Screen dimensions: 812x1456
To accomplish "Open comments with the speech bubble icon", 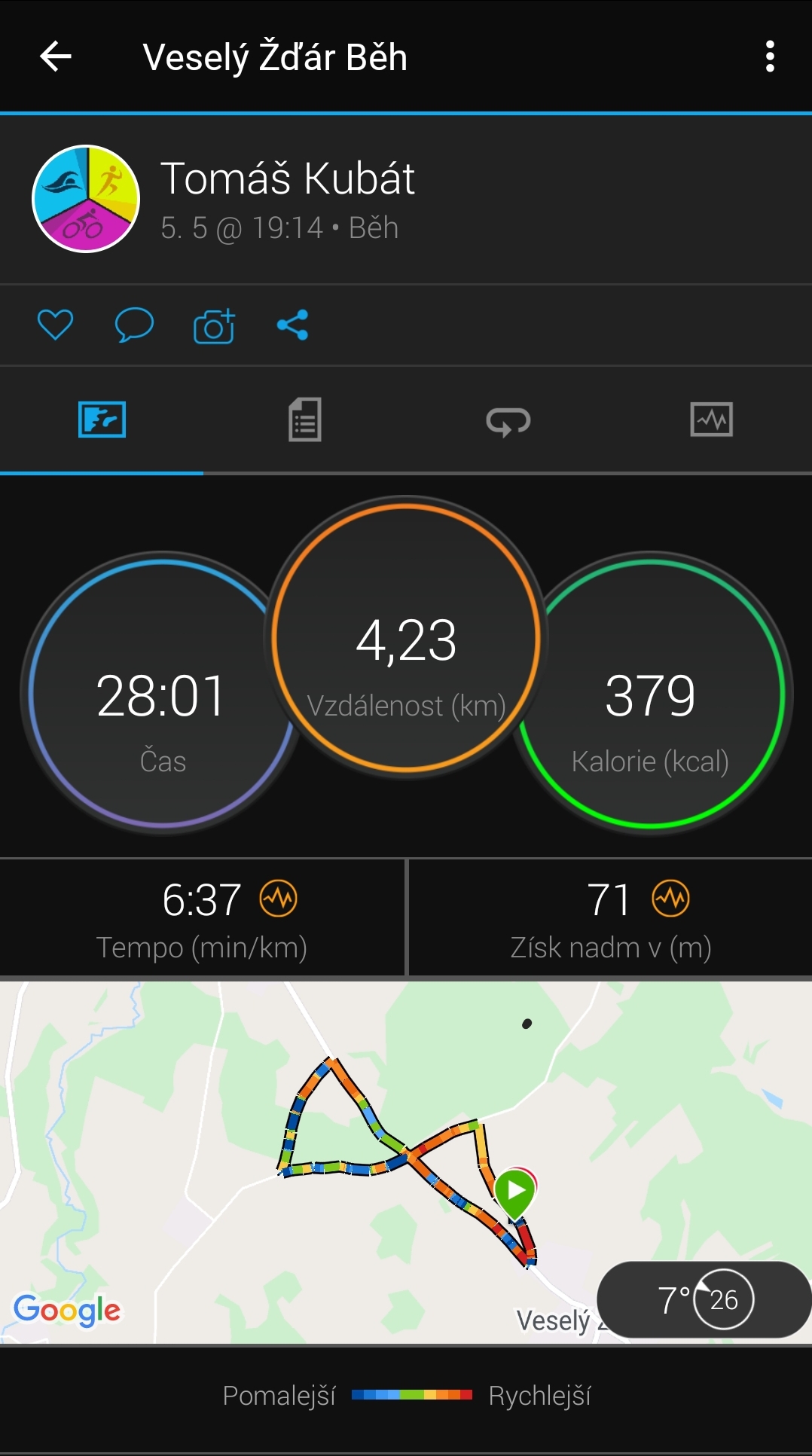I will [x=134, y=325].
